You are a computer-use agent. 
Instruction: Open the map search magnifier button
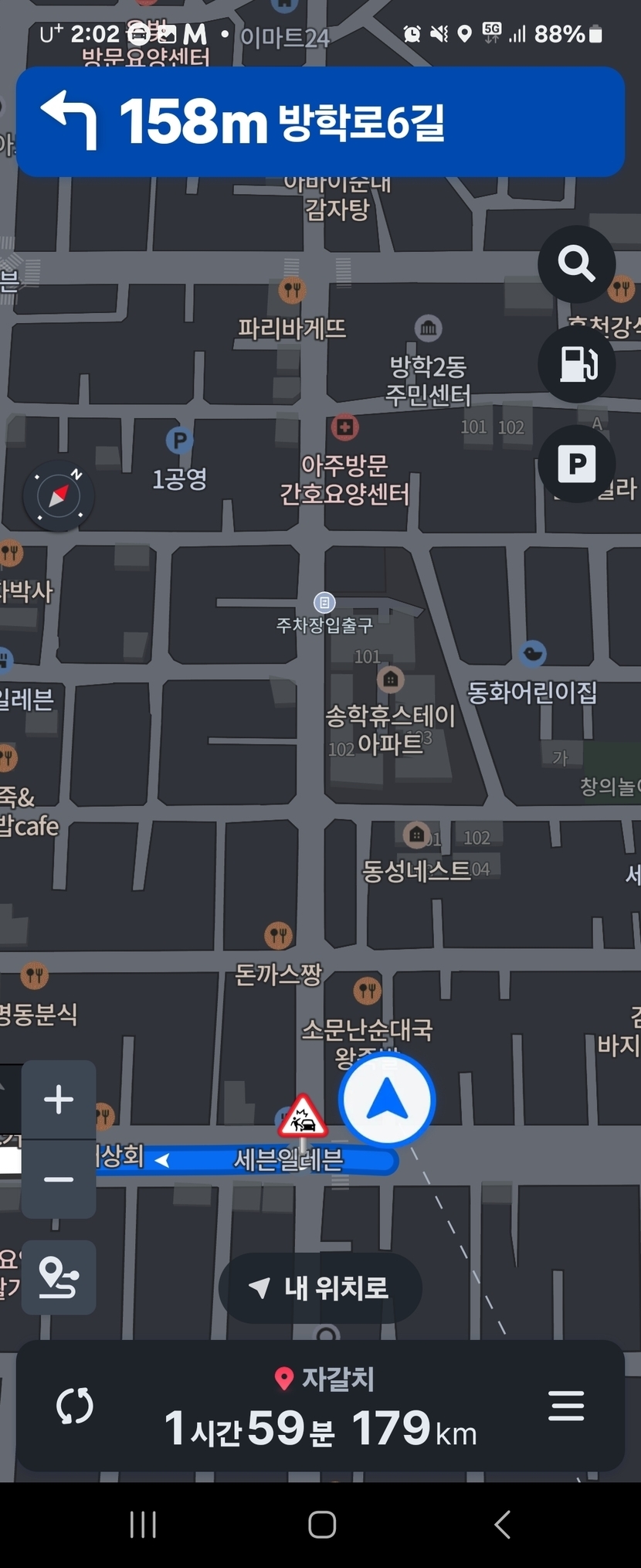(x=577, y=264)
